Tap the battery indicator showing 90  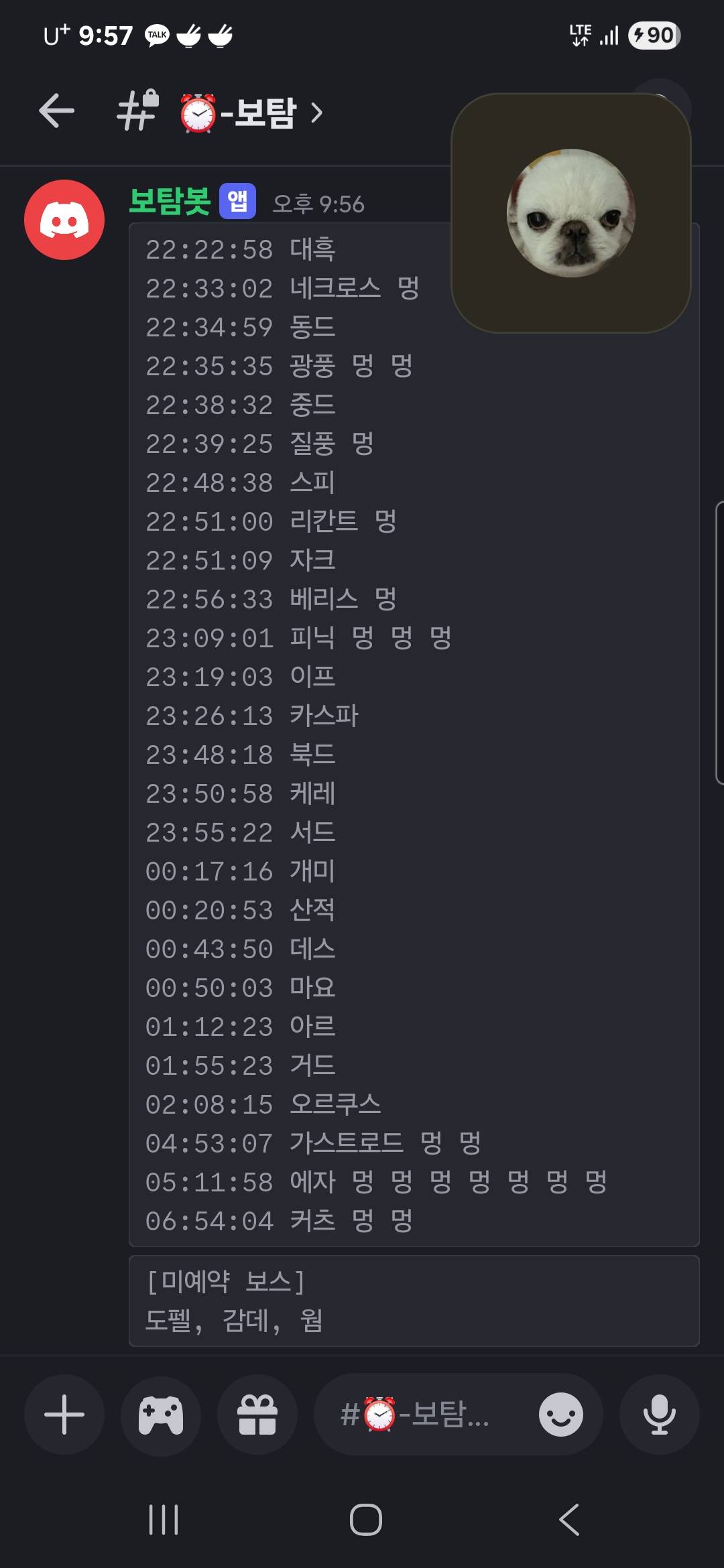tap(653, 37)
